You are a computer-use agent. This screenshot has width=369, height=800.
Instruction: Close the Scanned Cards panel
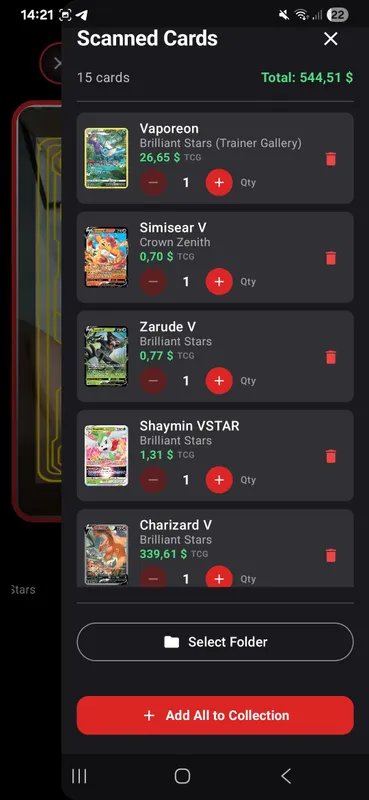pos(331,39)
